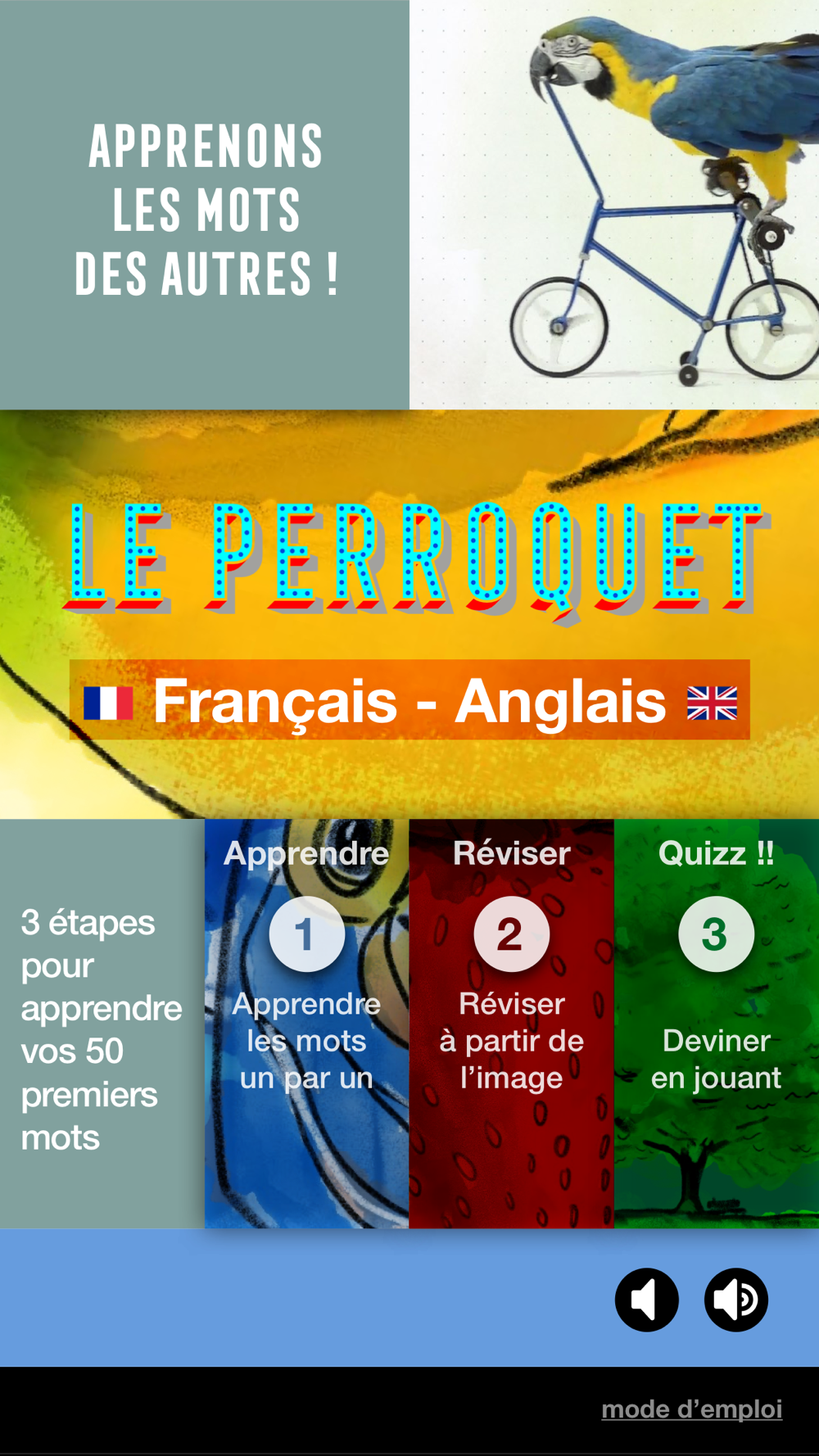Start the Quizz step 3
The image size is (819, 1456).
tap(717, 1024)
